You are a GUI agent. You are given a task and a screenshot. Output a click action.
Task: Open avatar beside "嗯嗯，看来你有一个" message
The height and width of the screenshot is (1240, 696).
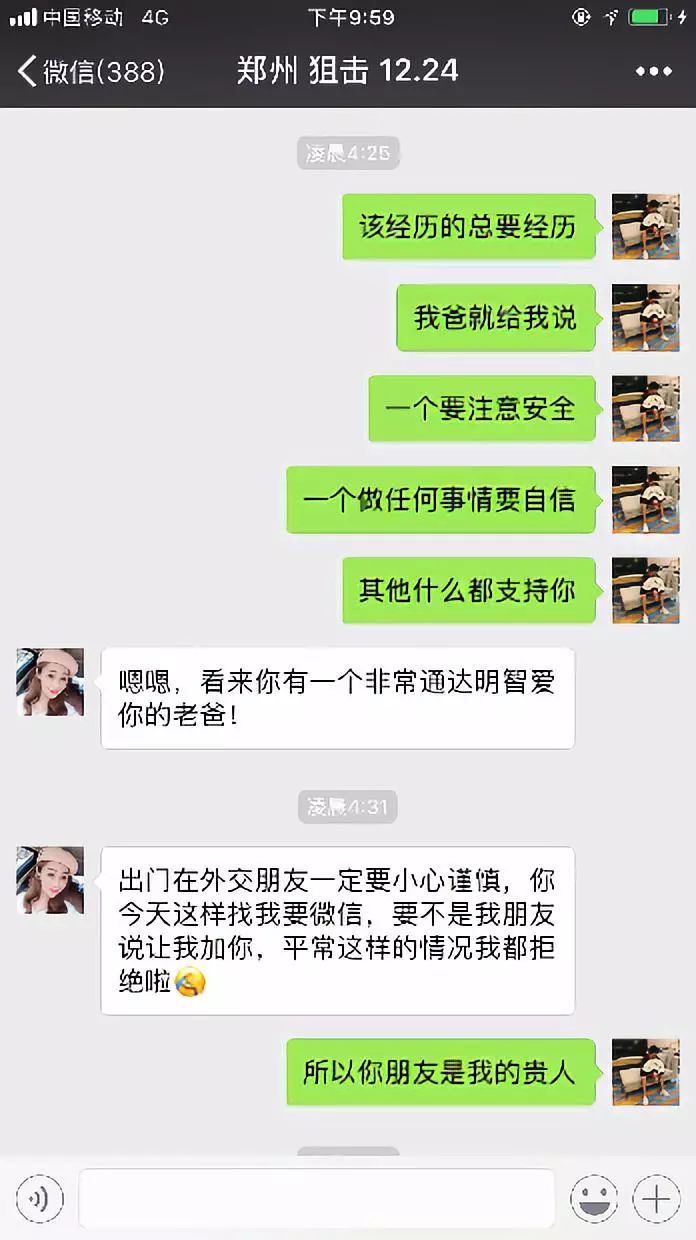pos(50,682)
